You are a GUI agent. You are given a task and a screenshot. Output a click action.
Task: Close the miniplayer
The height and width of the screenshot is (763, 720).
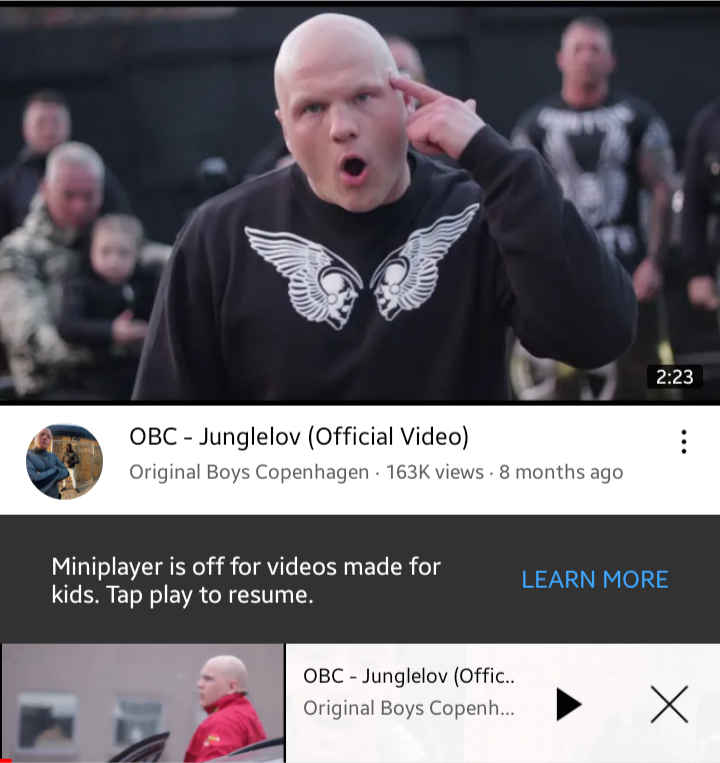pyautogui.click(x=669, y=704)
